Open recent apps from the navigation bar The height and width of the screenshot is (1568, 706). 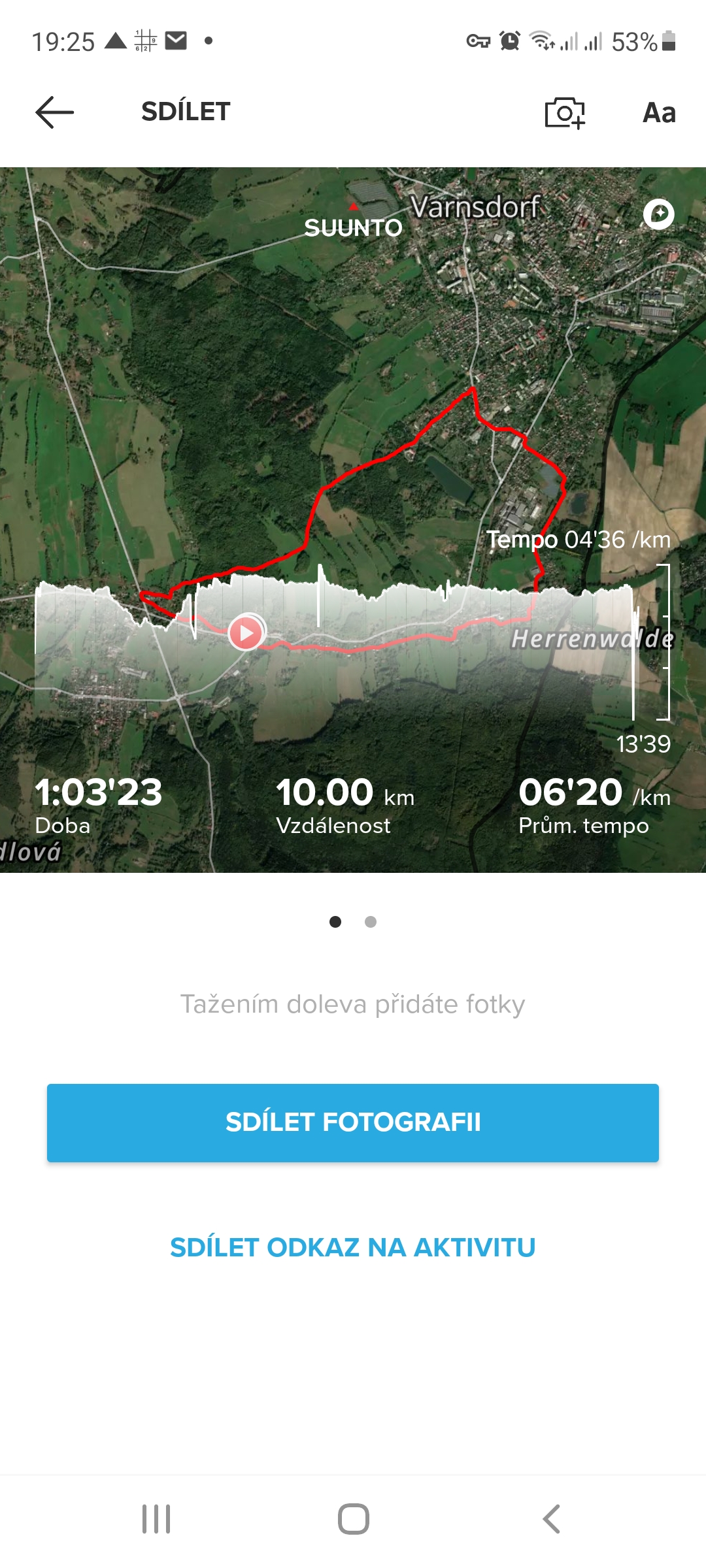pyautogui.click(x=156, y=1518)
